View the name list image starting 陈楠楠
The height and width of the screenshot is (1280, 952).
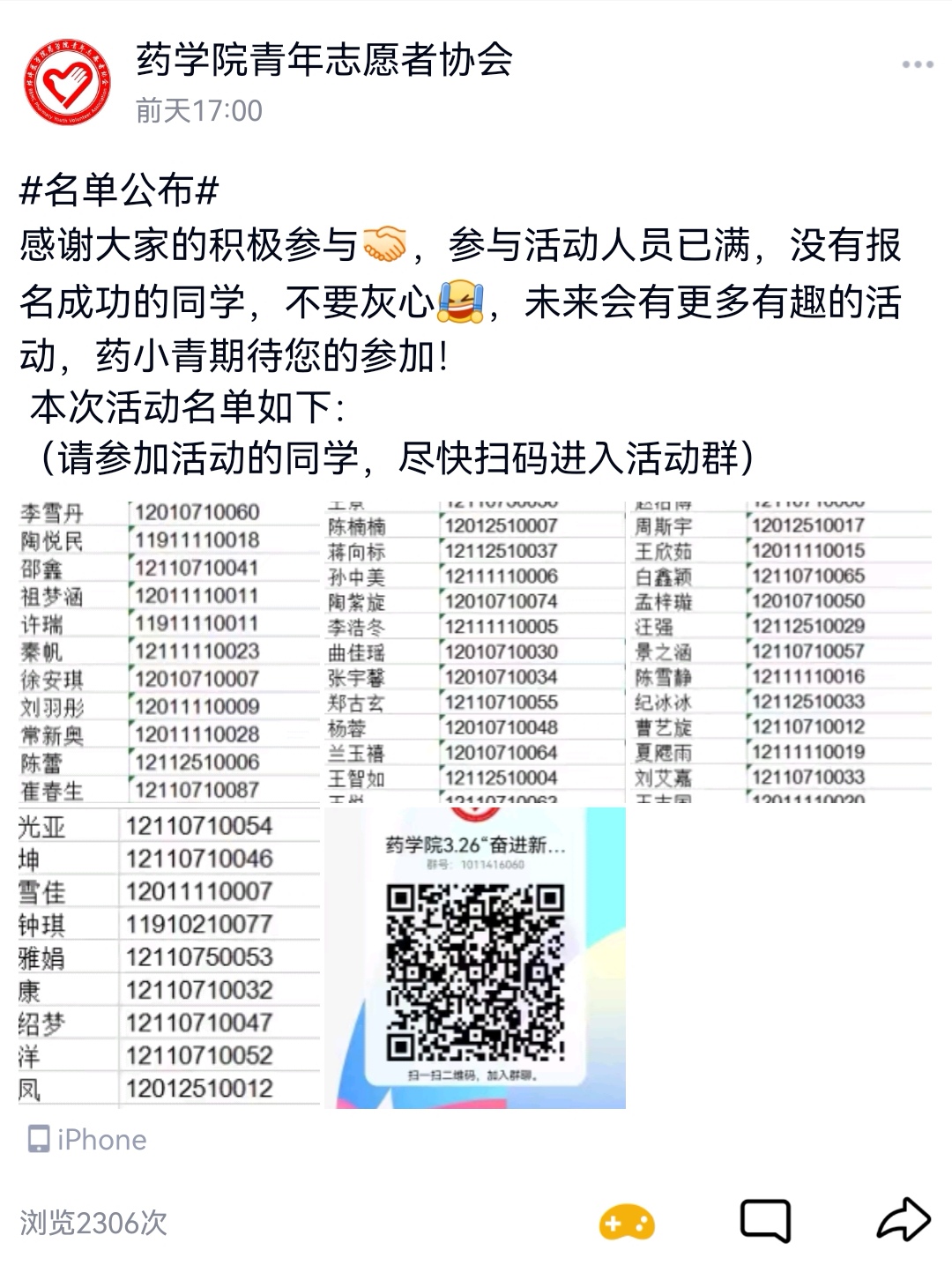(474, 651)
